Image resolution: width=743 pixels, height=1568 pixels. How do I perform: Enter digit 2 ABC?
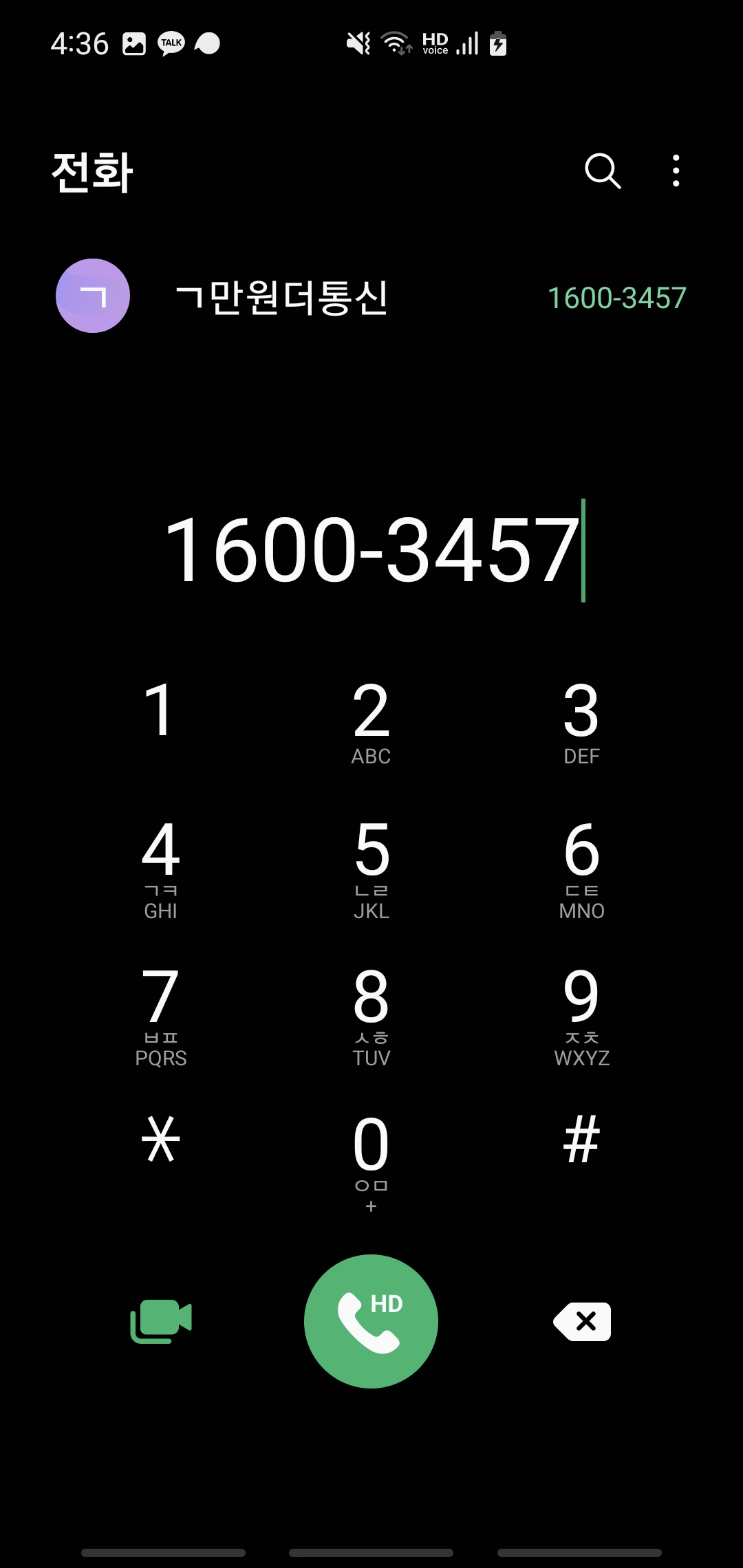click(x=371, y=722)
